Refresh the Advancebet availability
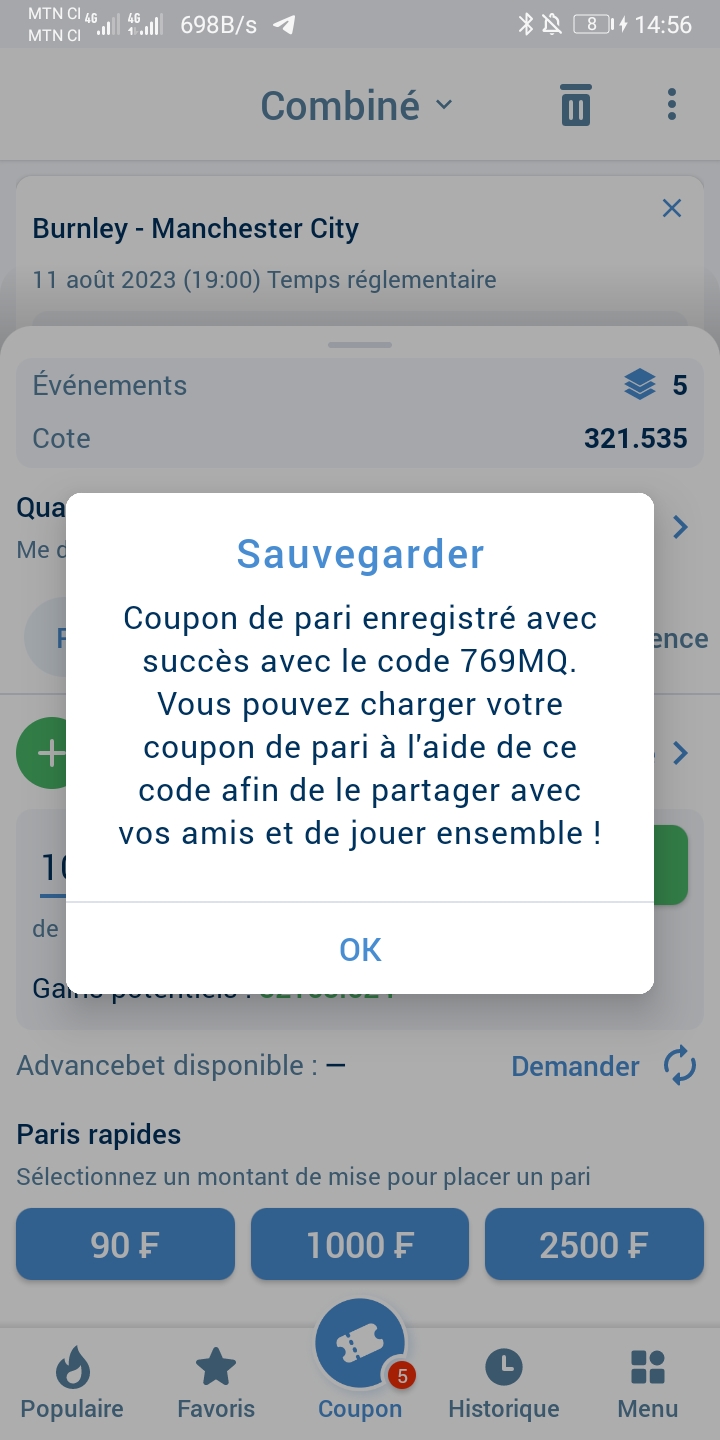 pos(680,1066)
